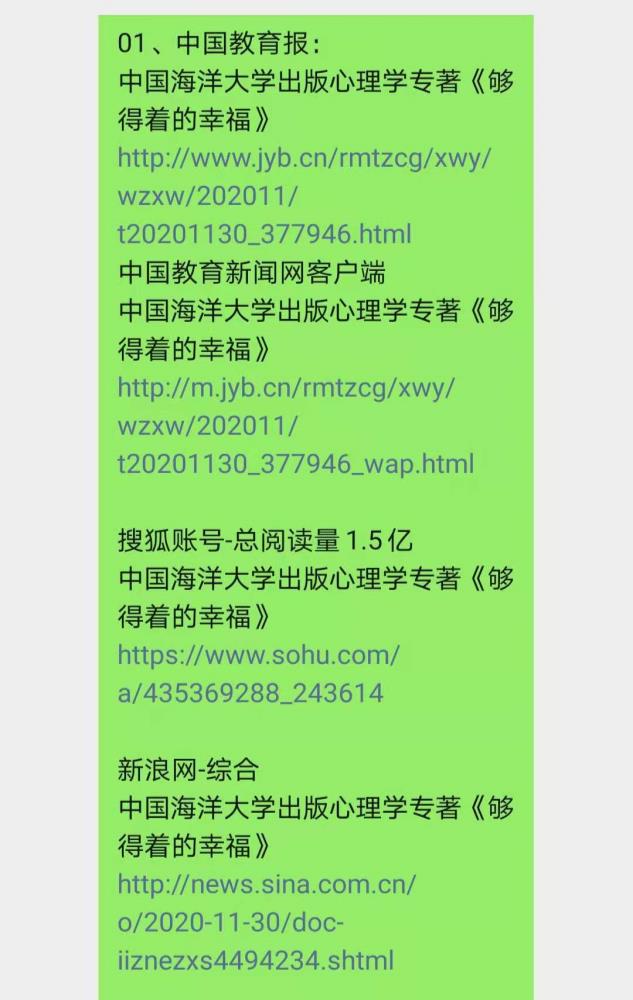Viewport: 633px width, 1000px height.
Task: Open the www.jyb.cn China Education Daily link
Action: pyautogui.click(x=305, y=159)
